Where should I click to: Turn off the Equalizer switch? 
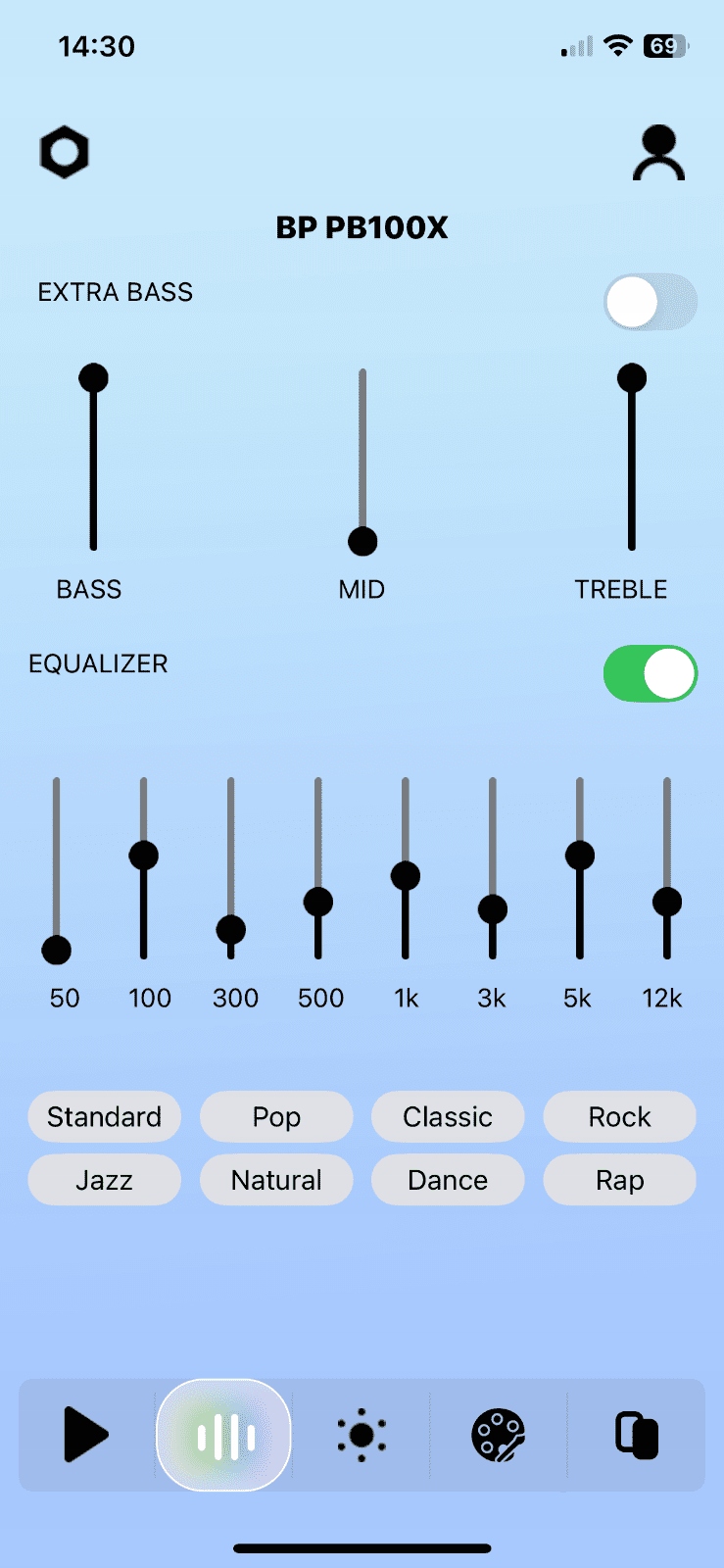650,674
